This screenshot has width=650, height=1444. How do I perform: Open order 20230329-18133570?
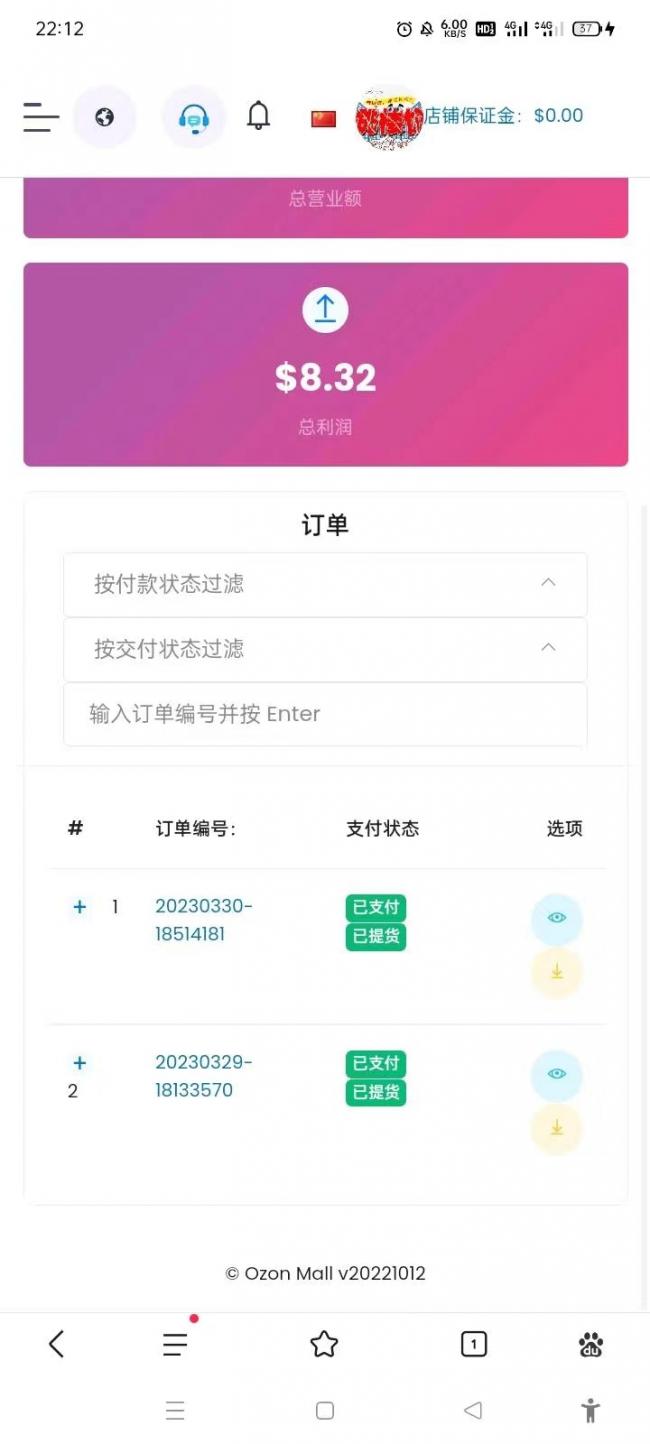coord(204,1076)
